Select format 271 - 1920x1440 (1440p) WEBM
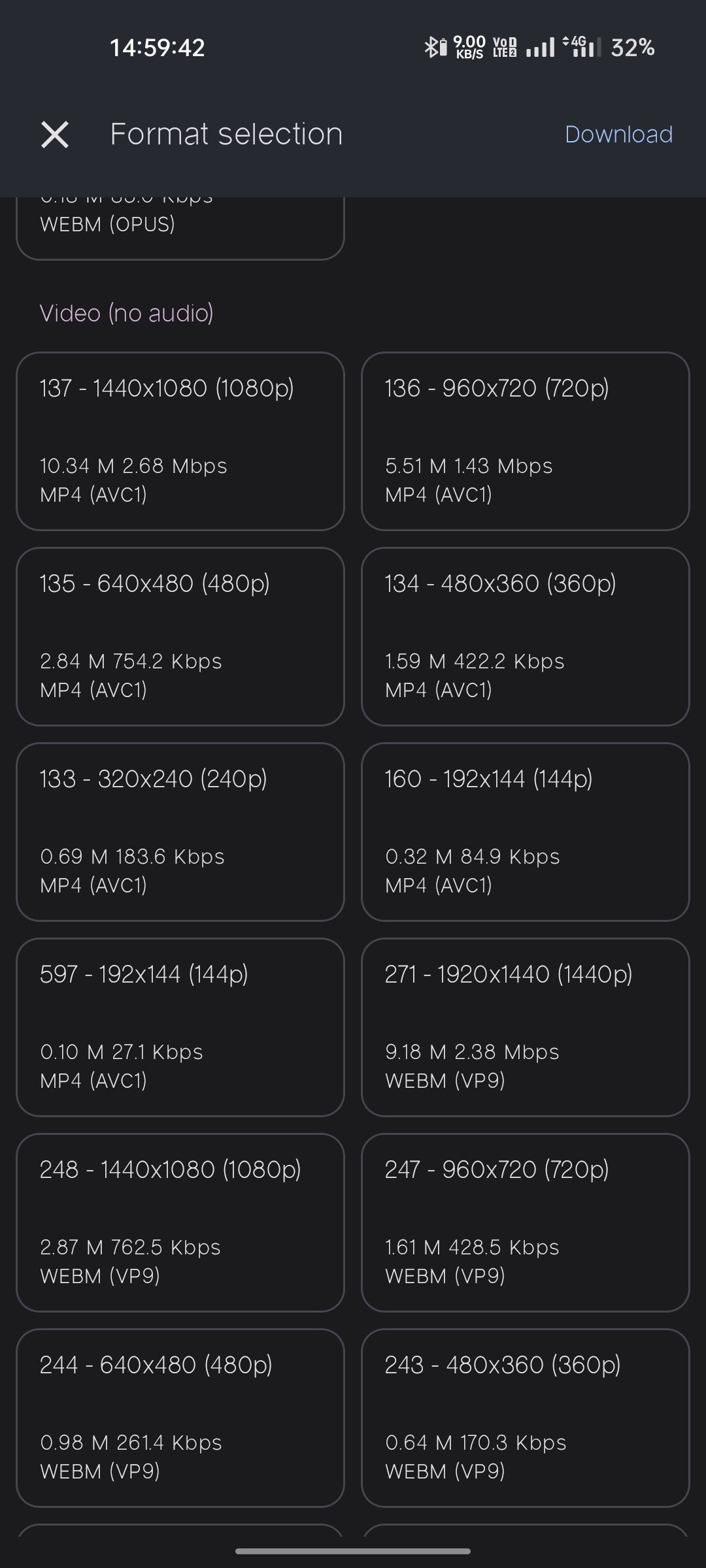This screenshot has width=706, height=1568. point(525,1027)
